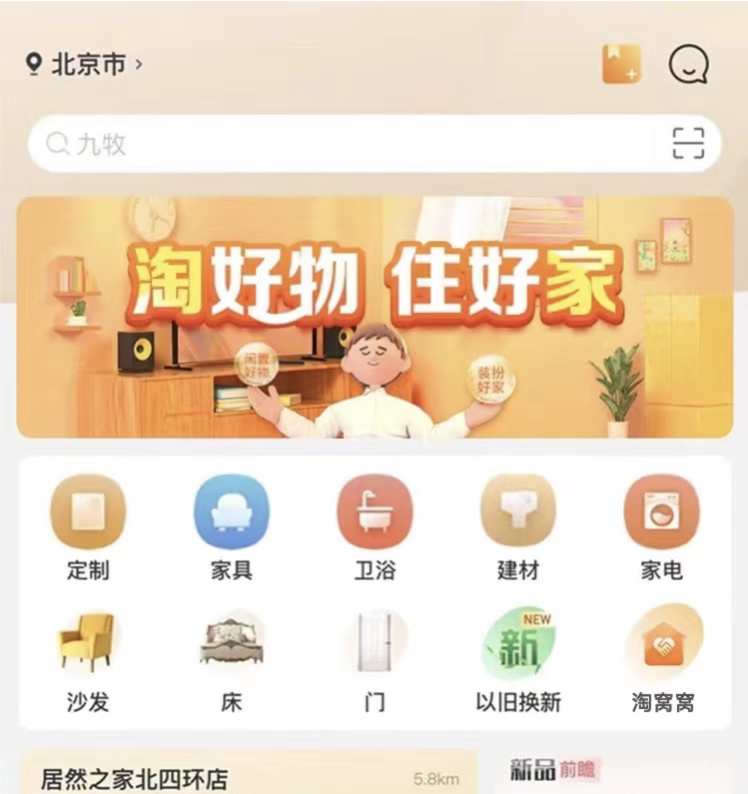
Task: Open the orange bookmark icon
Action: (621, 64)
